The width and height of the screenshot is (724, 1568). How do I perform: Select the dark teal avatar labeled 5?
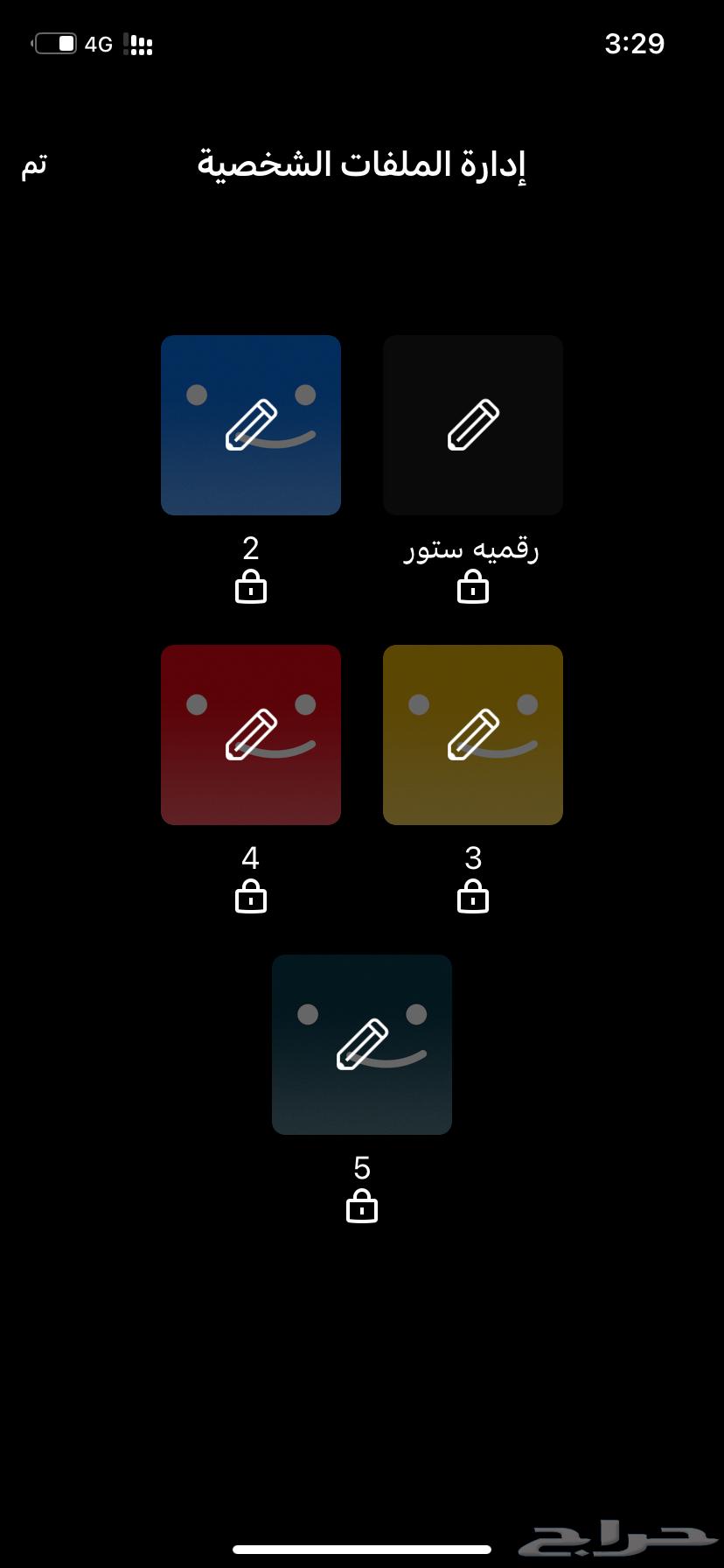tap(362, 1044)
